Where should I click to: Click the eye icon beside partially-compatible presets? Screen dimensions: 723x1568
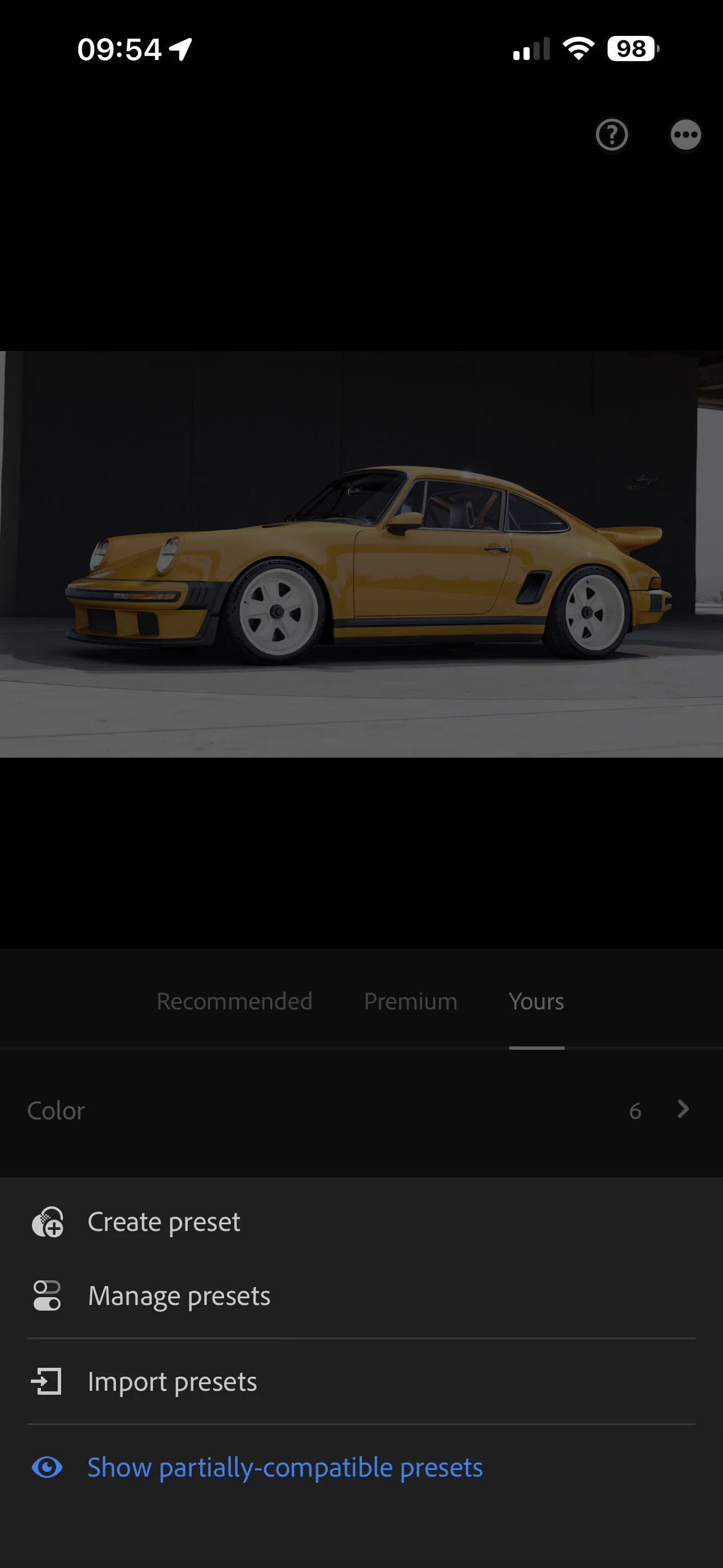click(x=48, y=1467)
